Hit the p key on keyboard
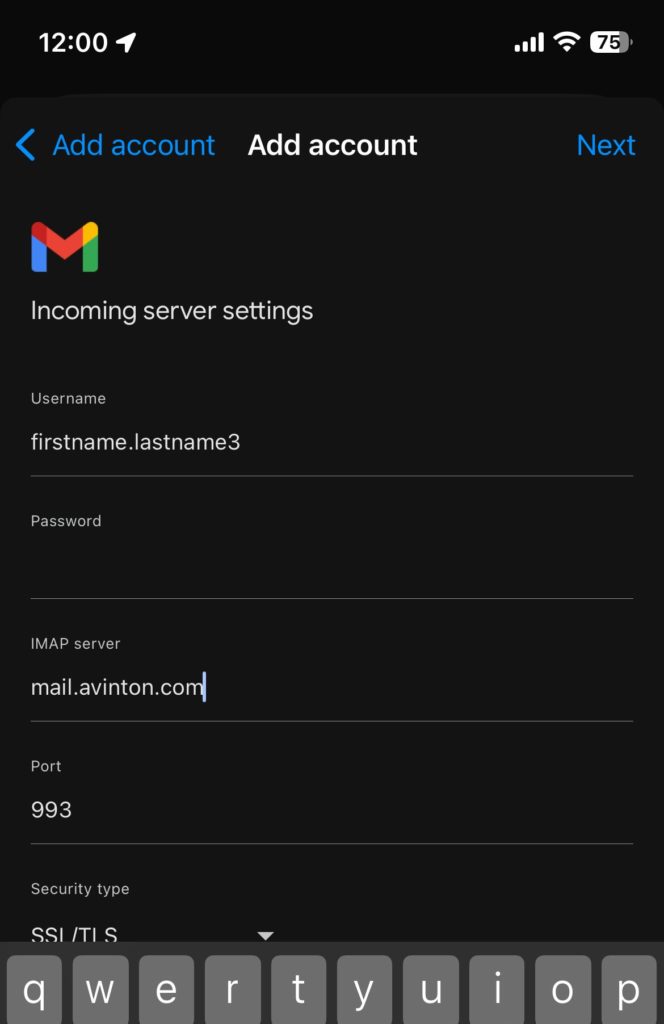664x1024 pixels. (629, 989)
